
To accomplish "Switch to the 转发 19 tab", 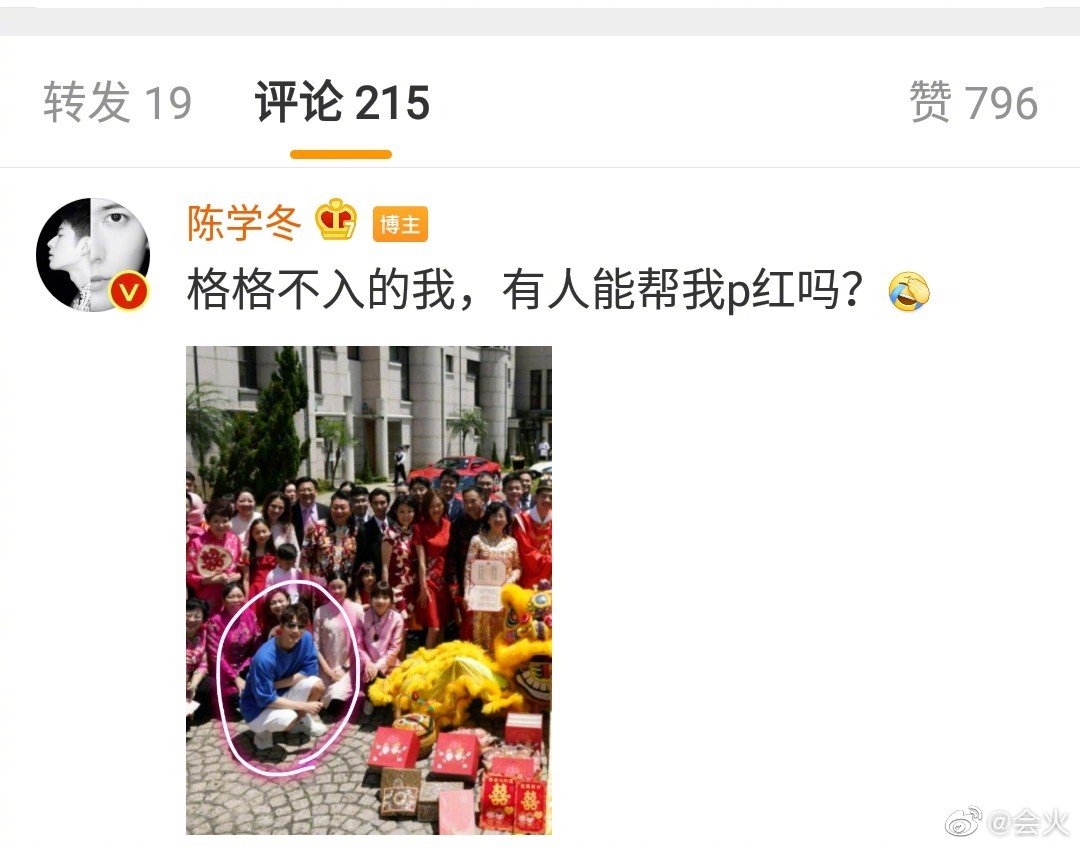I will coord(117,103).
